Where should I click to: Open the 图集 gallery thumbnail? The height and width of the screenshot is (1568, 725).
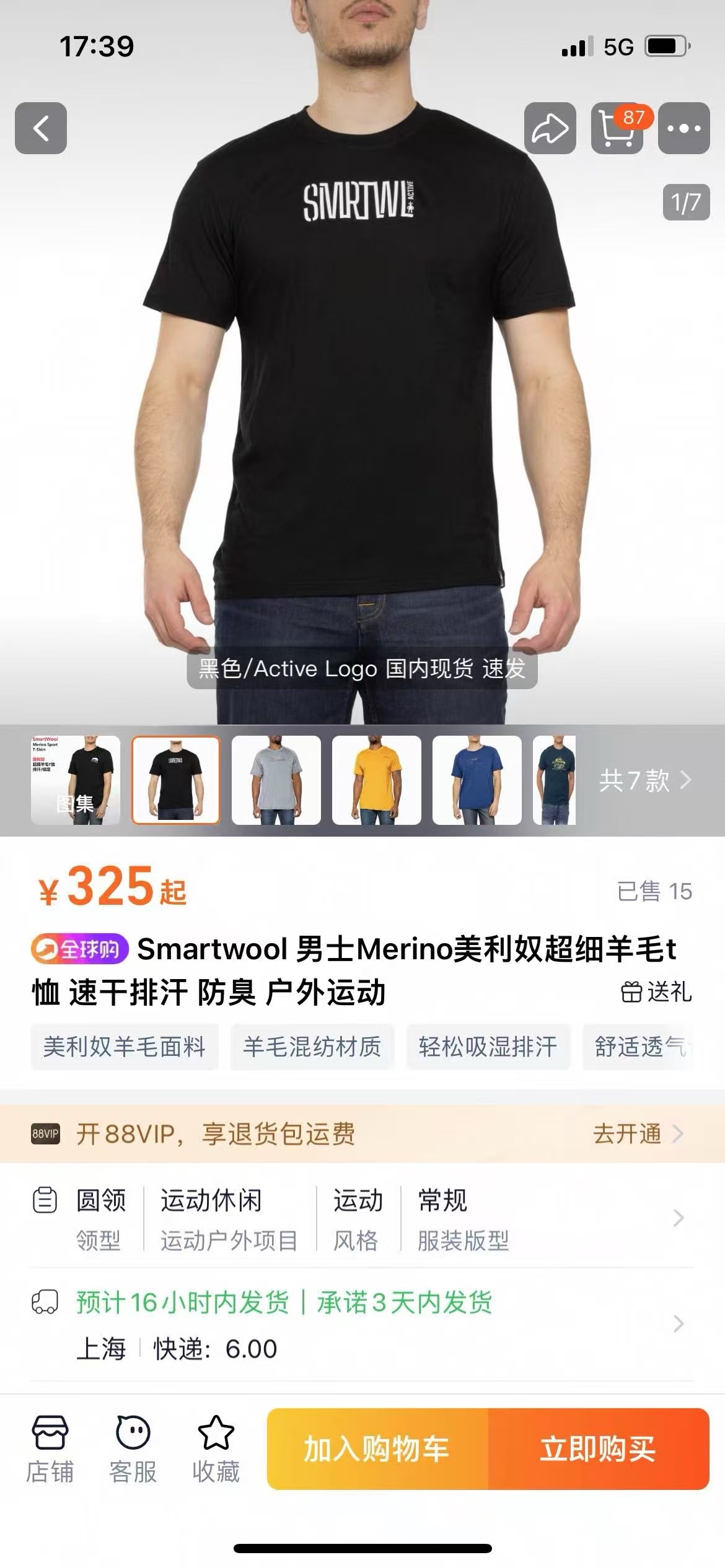pos(76,780)
